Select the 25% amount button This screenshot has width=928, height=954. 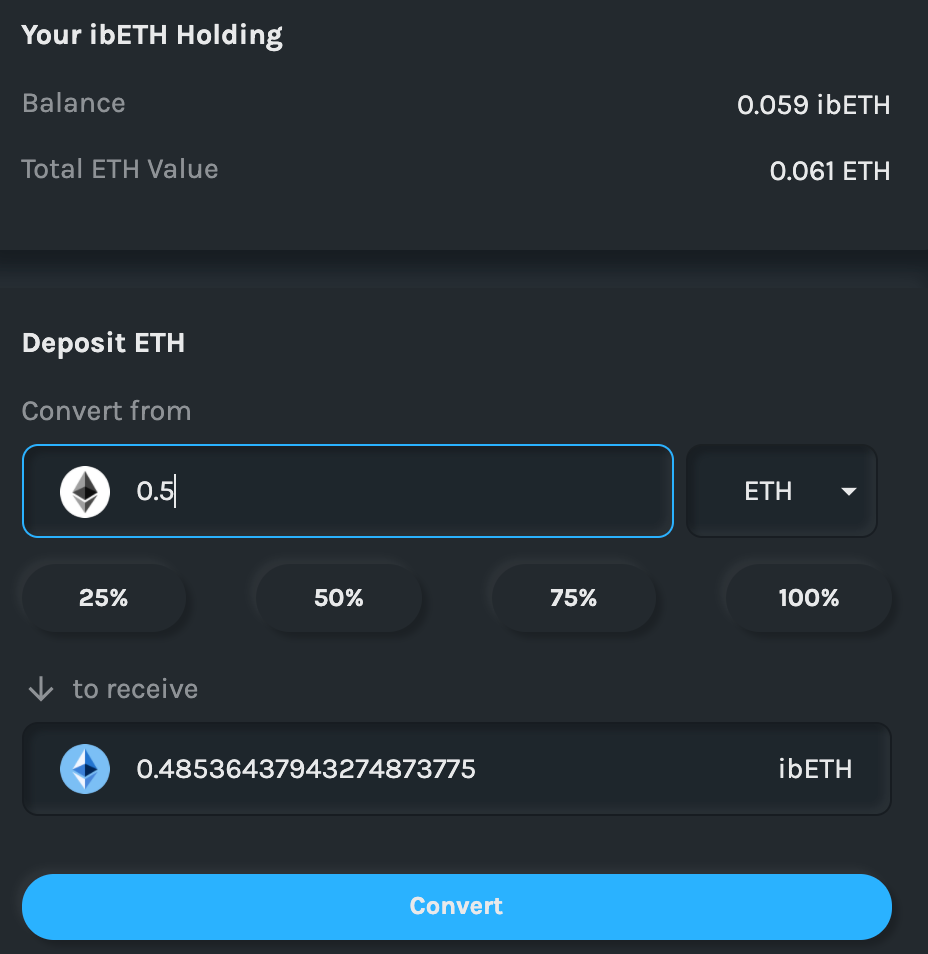[x=104, y=598]
